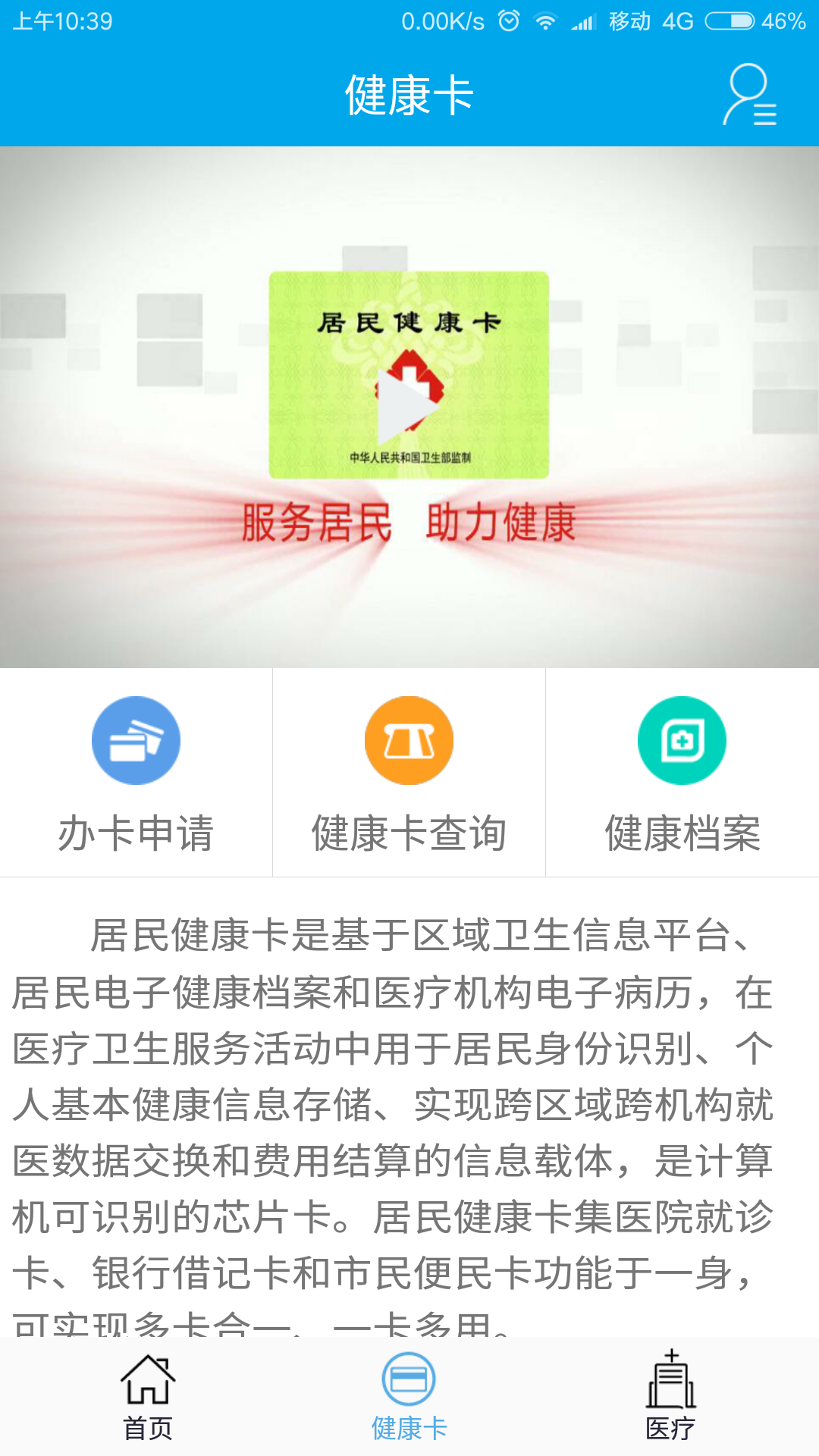Open 办卡申请 card application
This screenshot has height=1456, width=819.
[136, 773]
